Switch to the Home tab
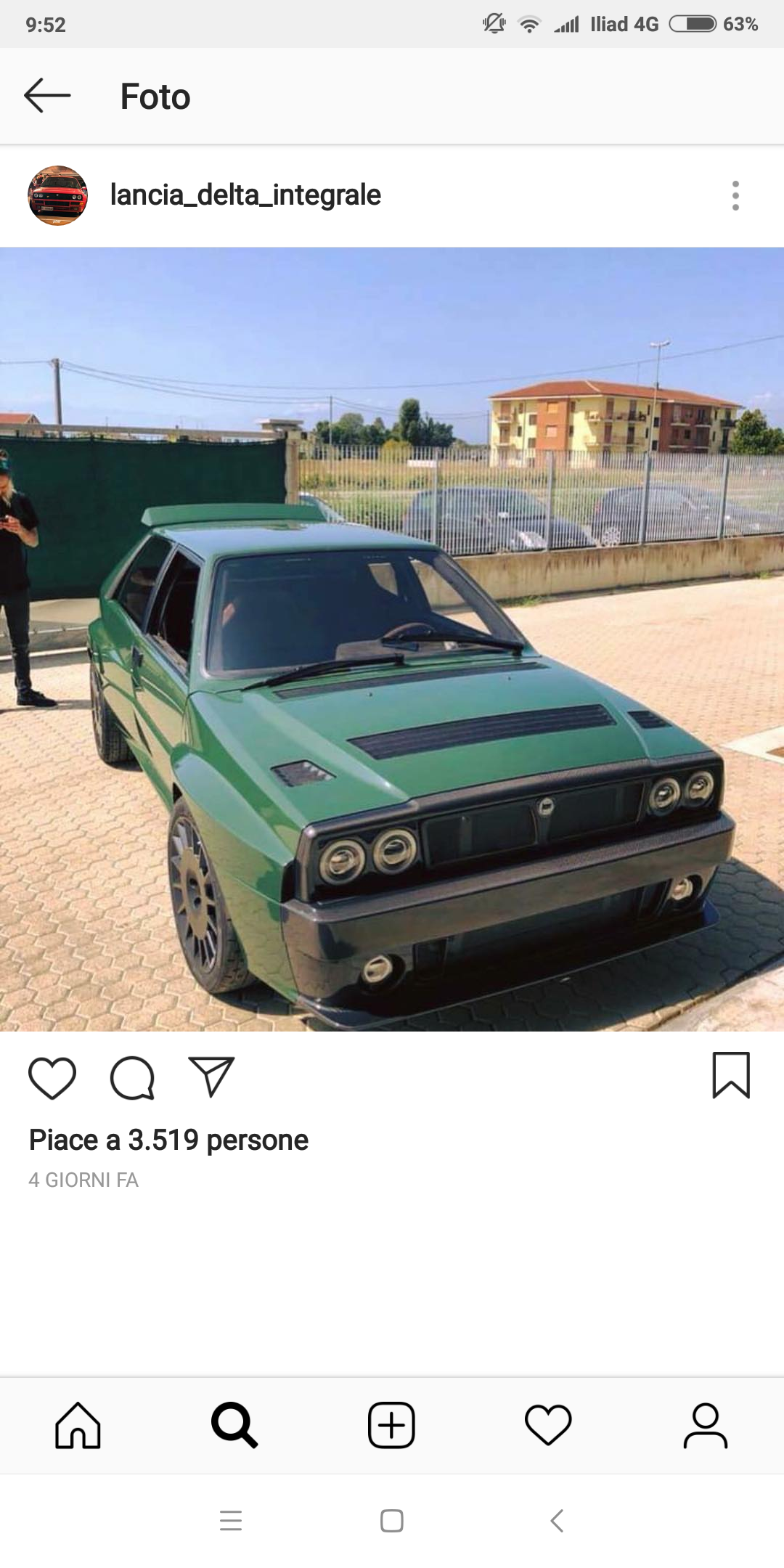 tap(78, 1425)
